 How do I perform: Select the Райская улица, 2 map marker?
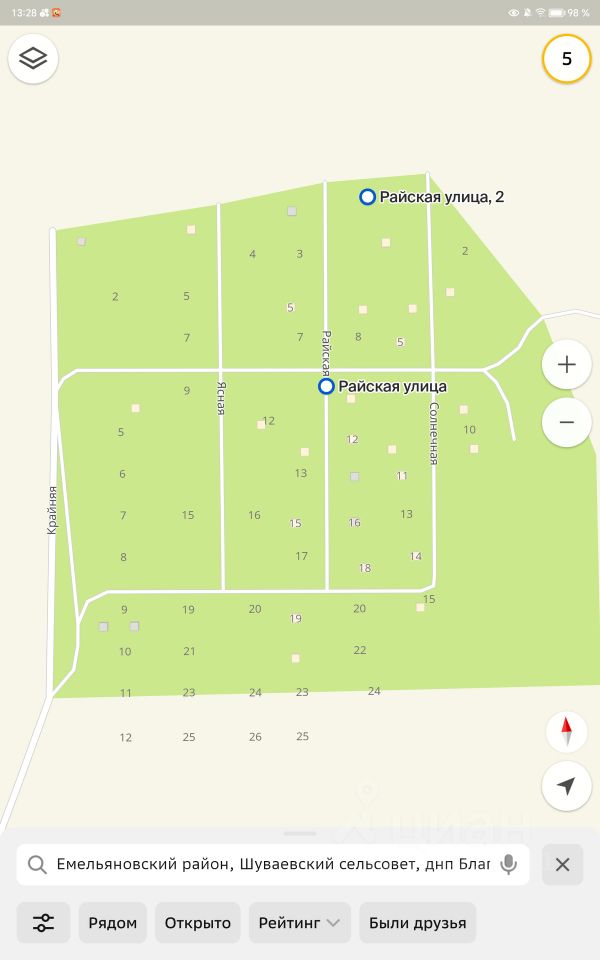367,197
